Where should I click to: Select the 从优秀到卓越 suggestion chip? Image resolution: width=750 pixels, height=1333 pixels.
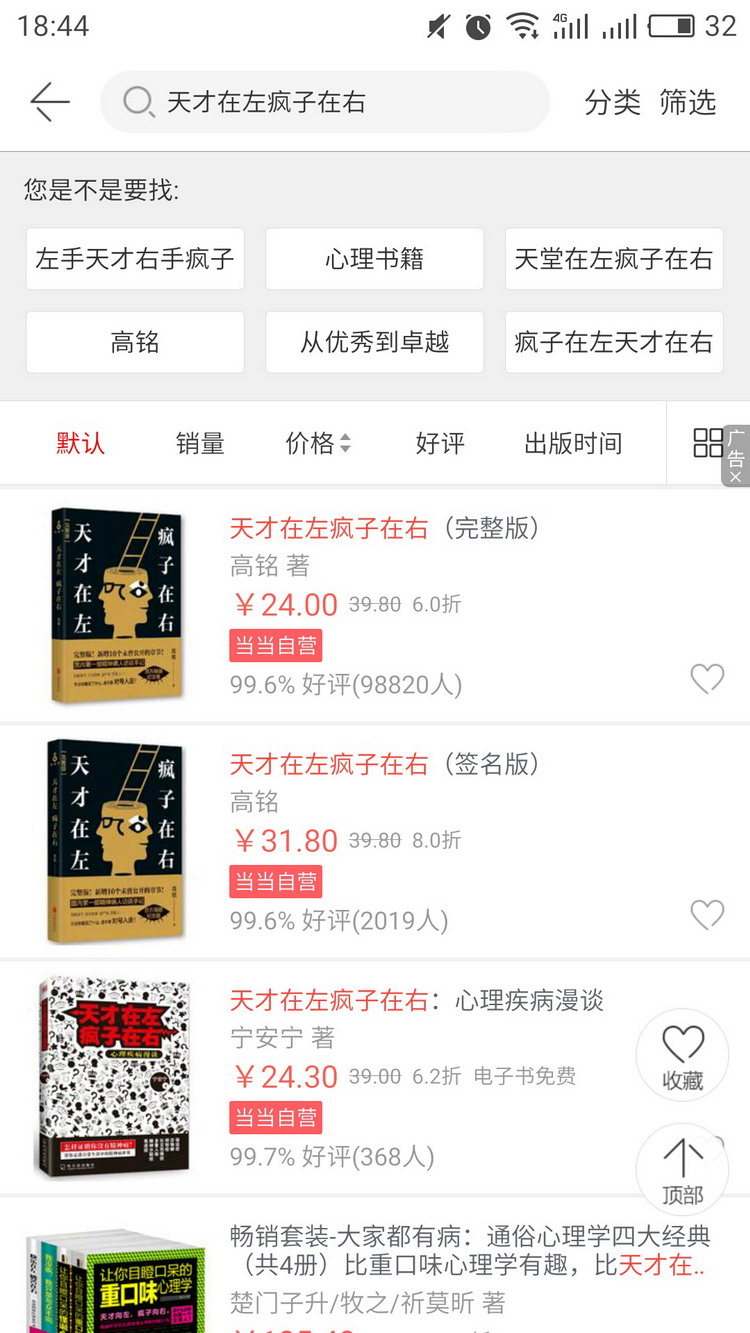[x=374, y=342]
